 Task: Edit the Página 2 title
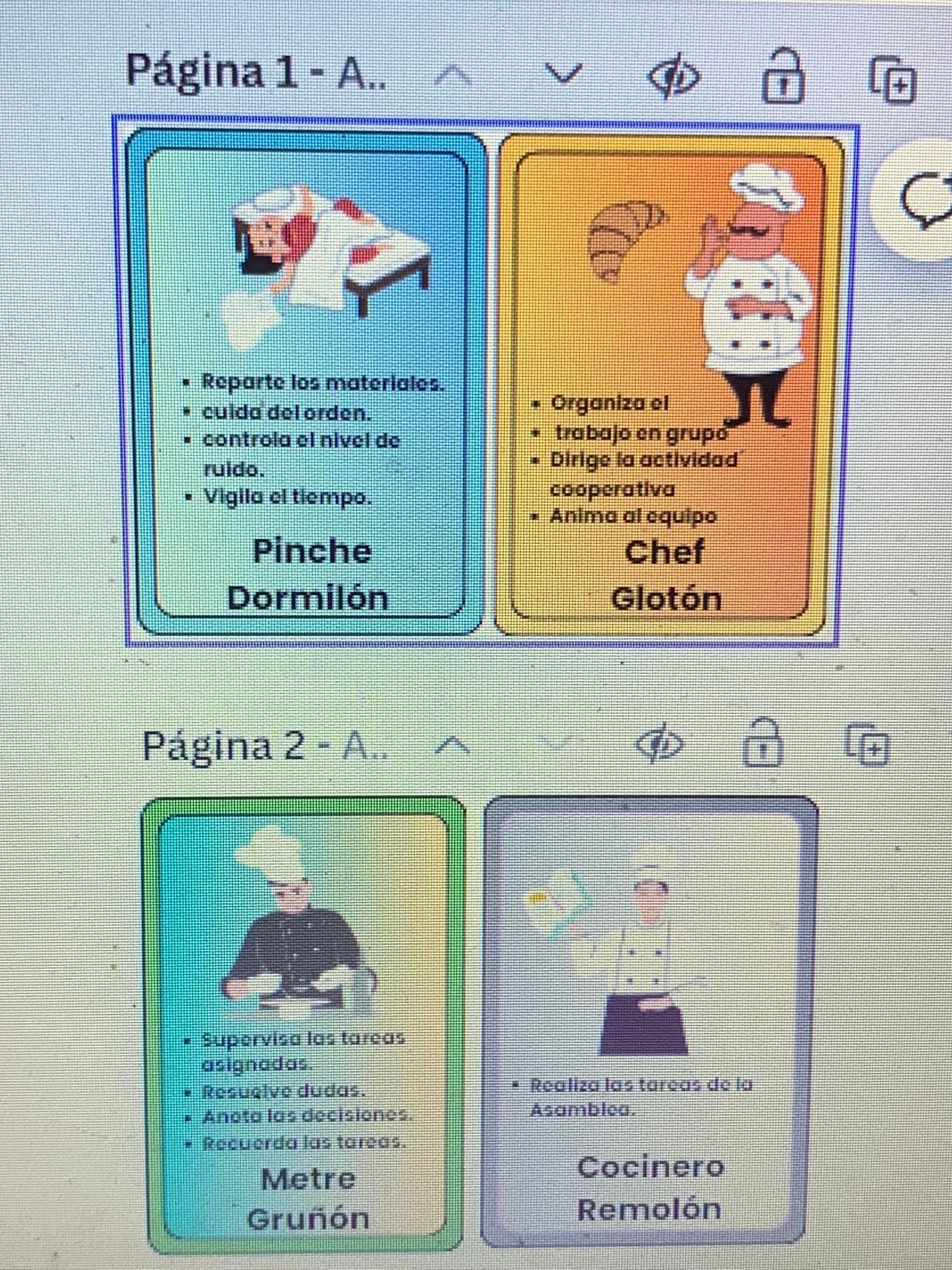click(265, 746)
